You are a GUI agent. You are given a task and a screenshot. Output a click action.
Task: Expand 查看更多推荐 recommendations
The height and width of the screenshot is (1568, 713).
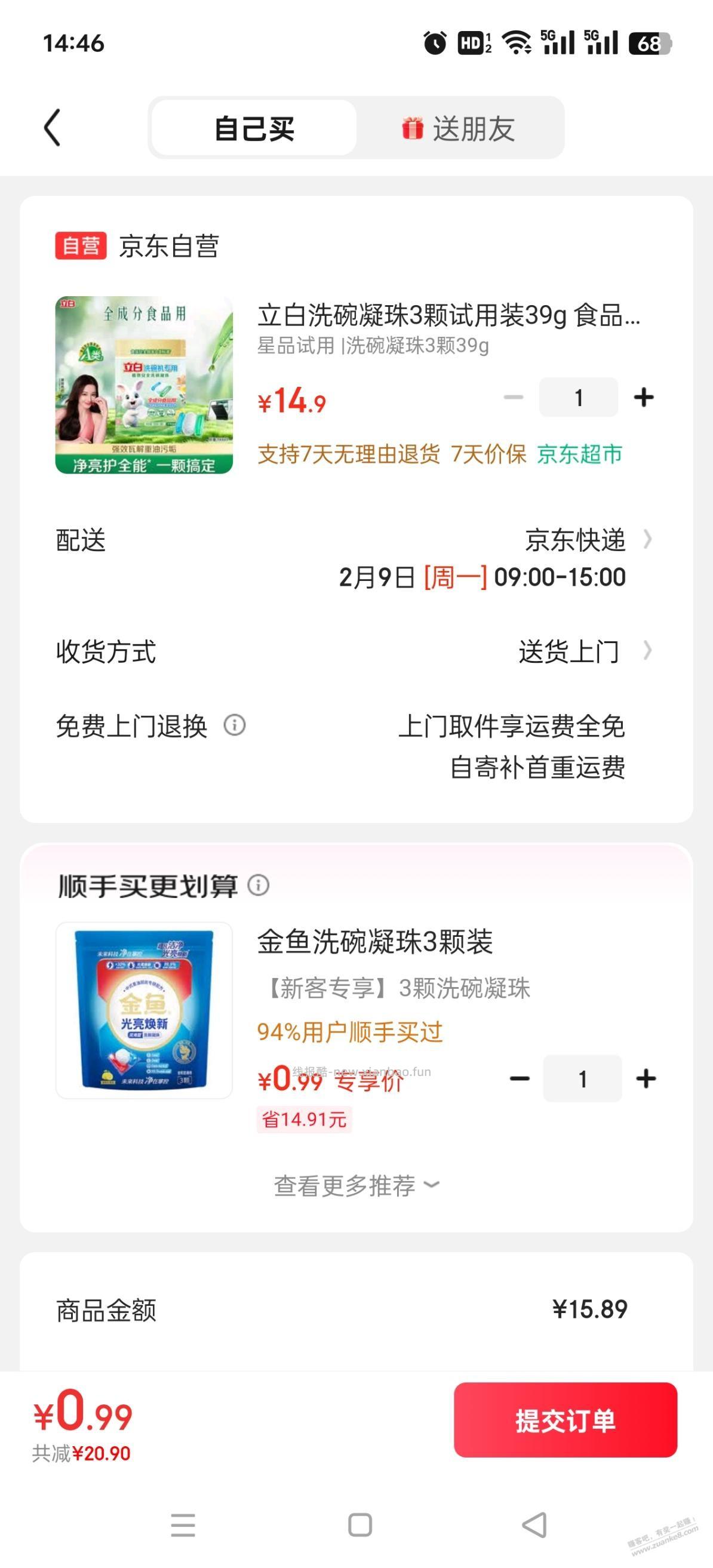[356, 1186]
